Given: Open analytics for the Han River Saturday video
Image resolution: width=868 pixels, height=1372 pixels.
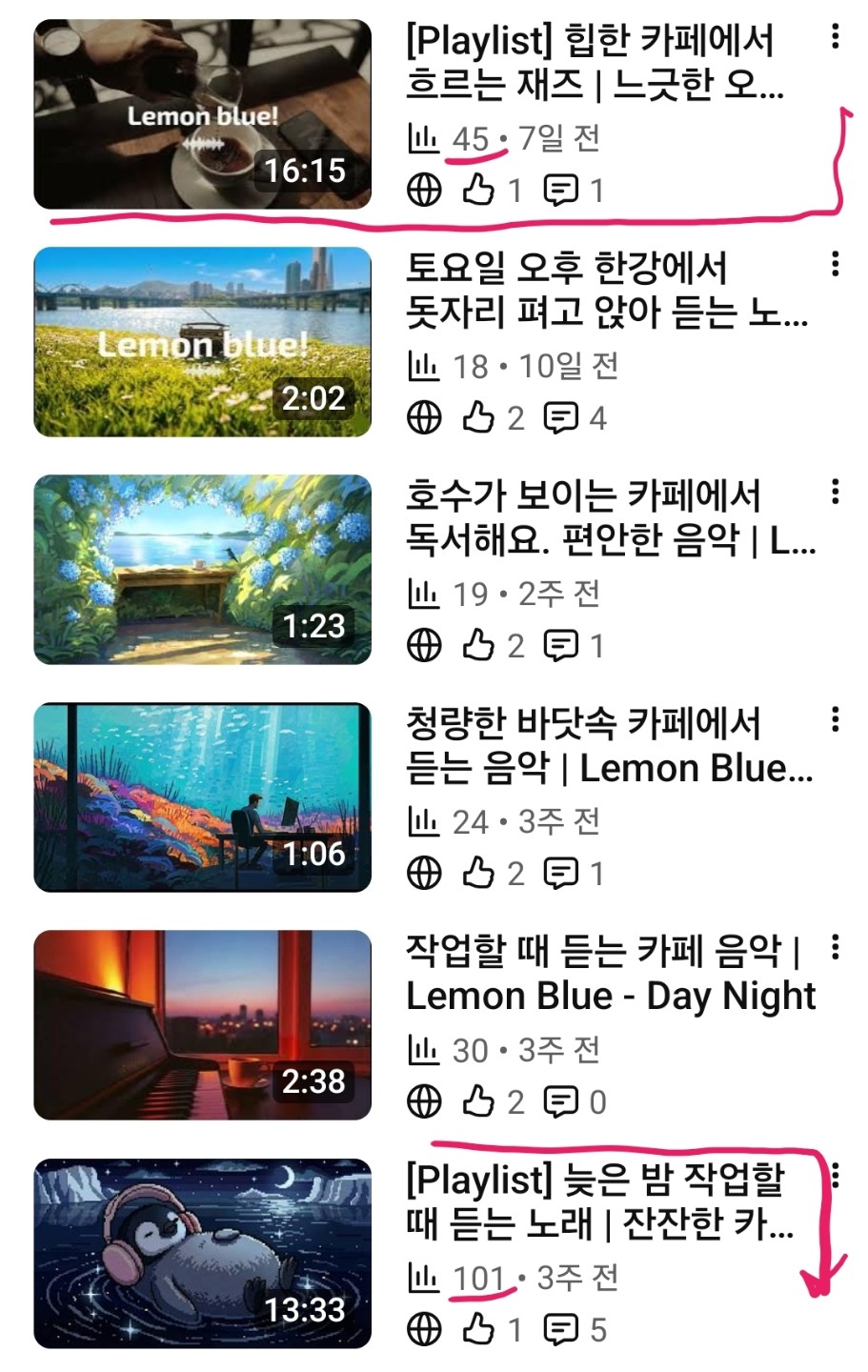Looking at the screenshot, I should coord(423,363).
